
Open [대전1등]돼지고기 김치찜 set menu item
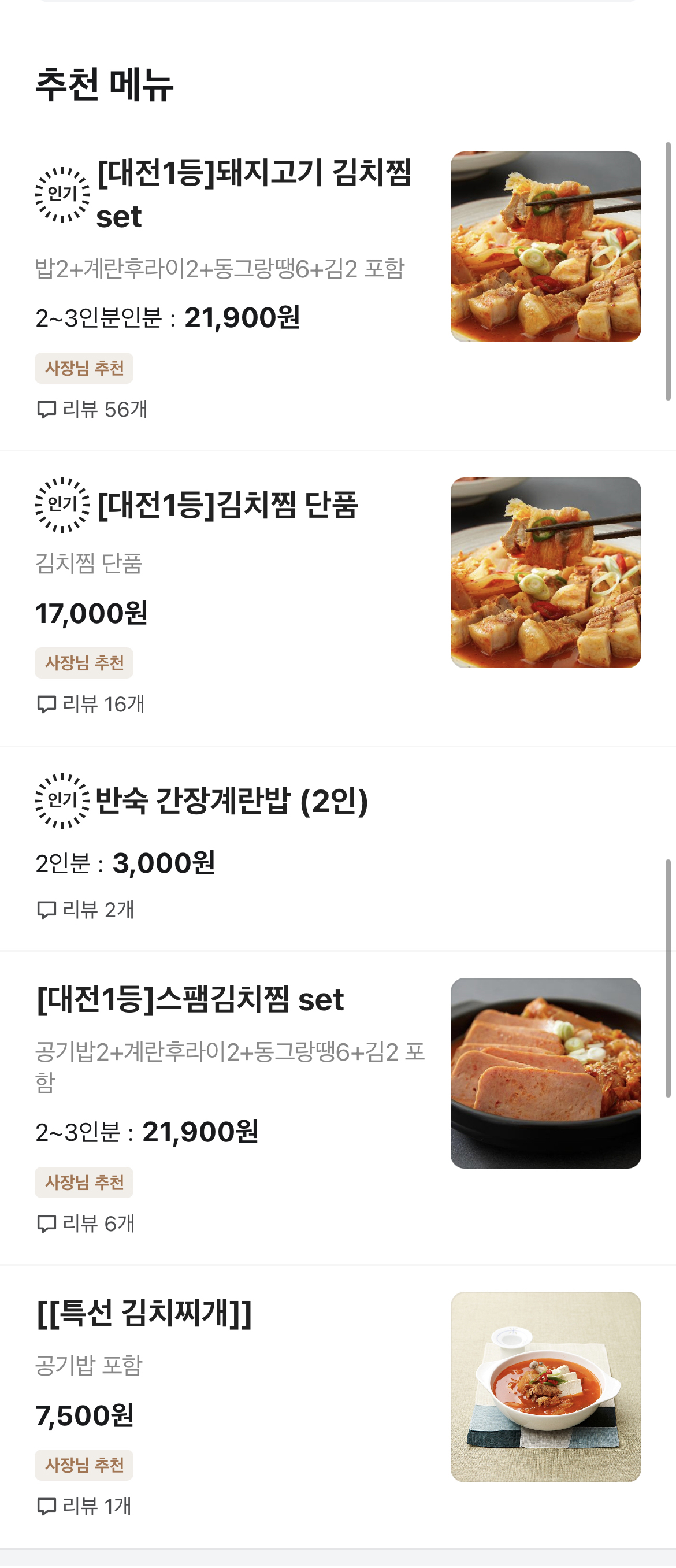click(254, 194)
